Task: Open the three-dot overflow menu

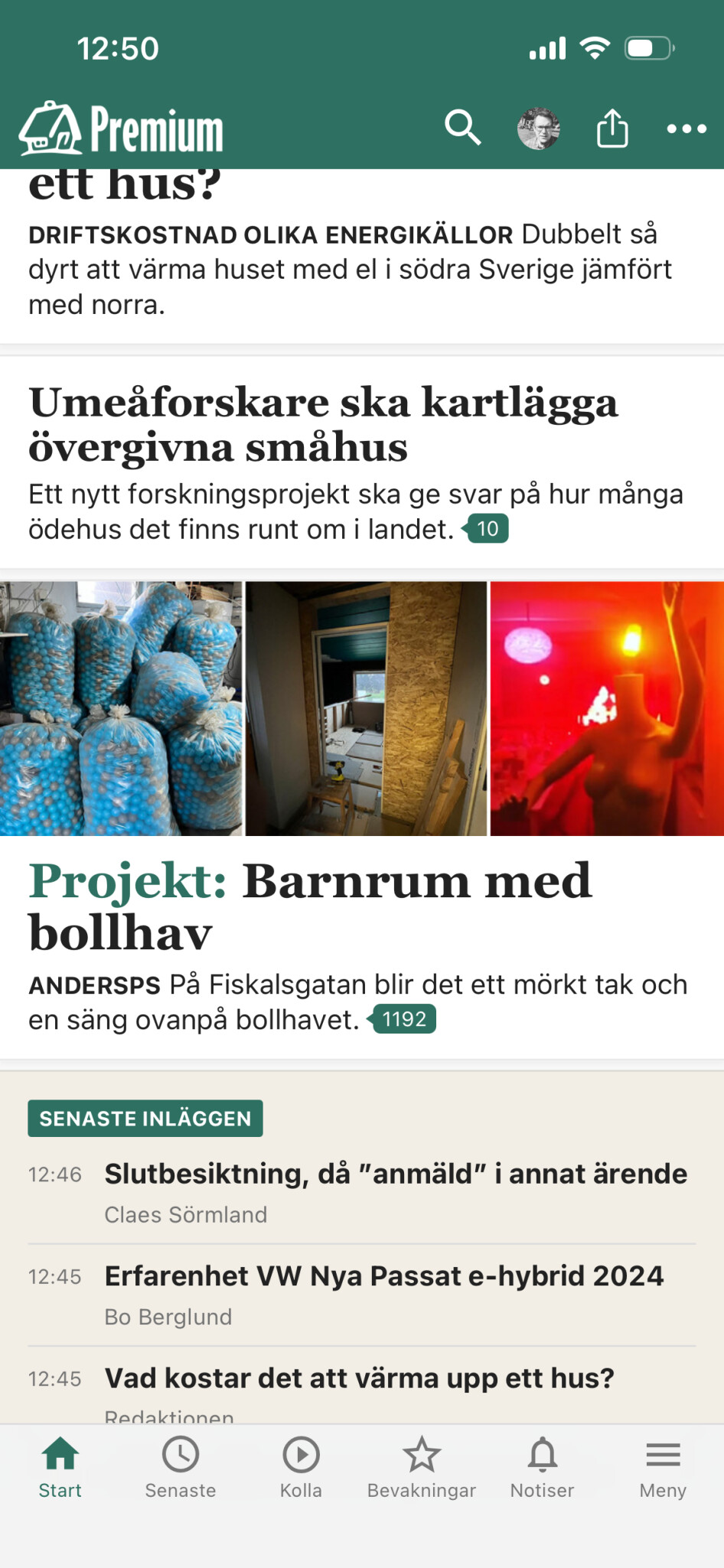Action: pos(686,129)
